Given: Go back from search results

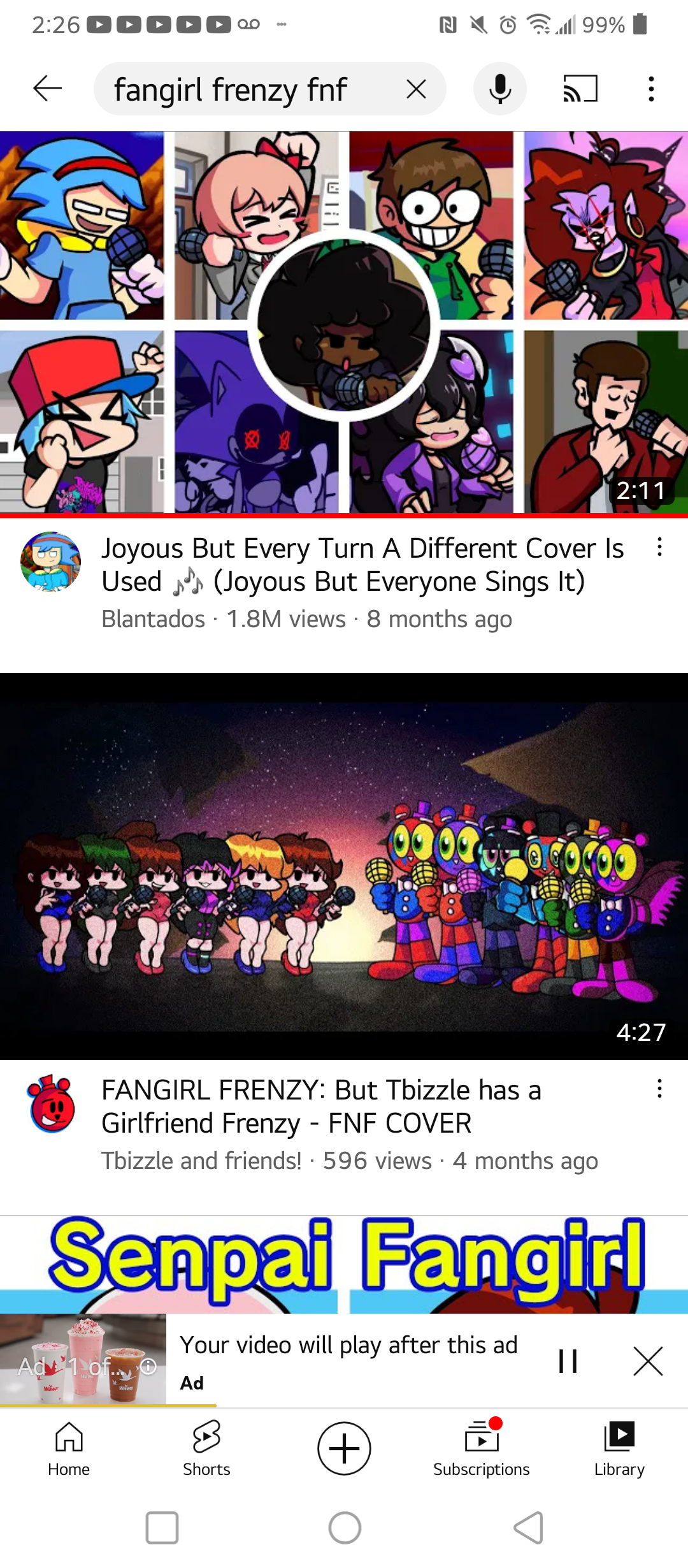Looking at the screenshot, I should tap(48, 89).
